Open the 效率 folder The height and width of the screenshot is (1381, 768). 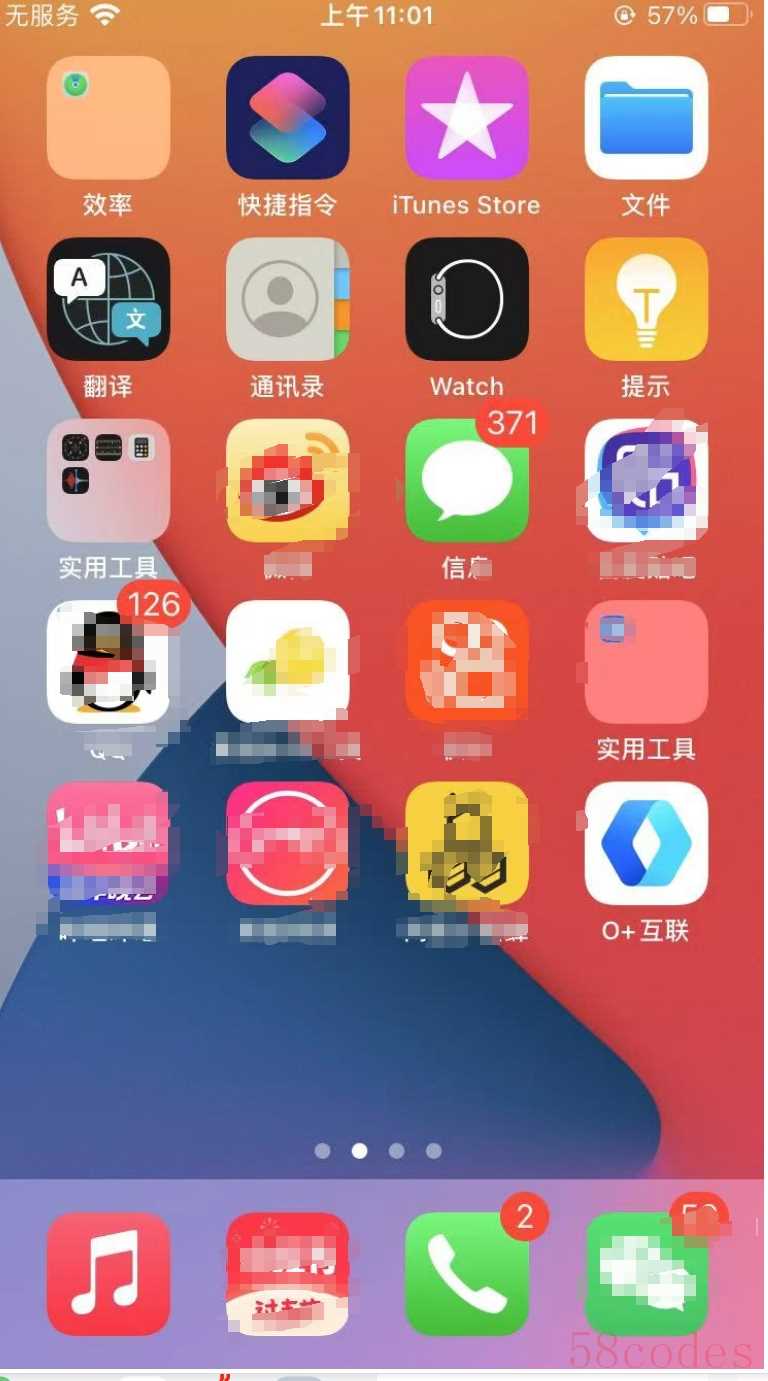pyautogui.click(x=108, y=118)
